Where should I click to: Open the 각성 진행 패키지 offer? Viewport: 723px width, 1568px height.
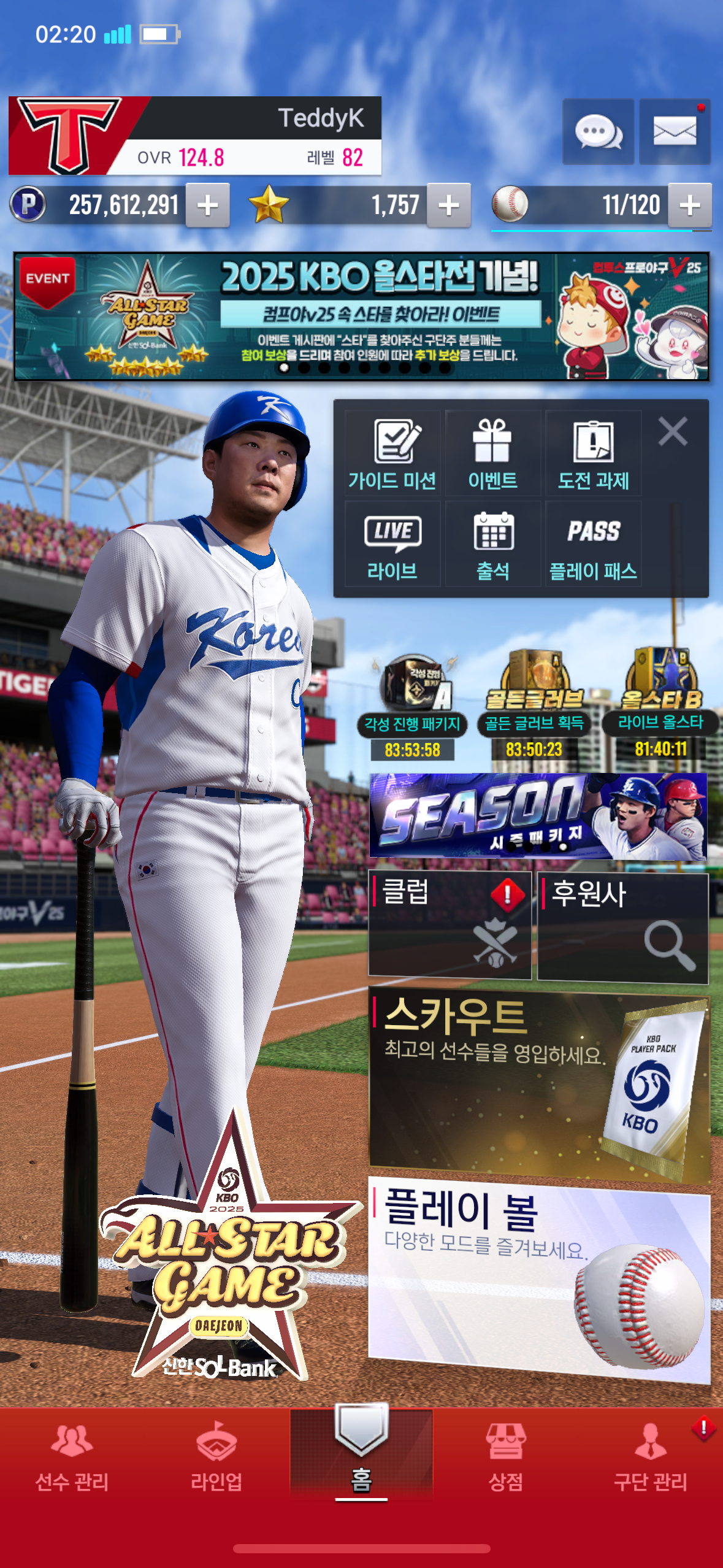[412, 707]
